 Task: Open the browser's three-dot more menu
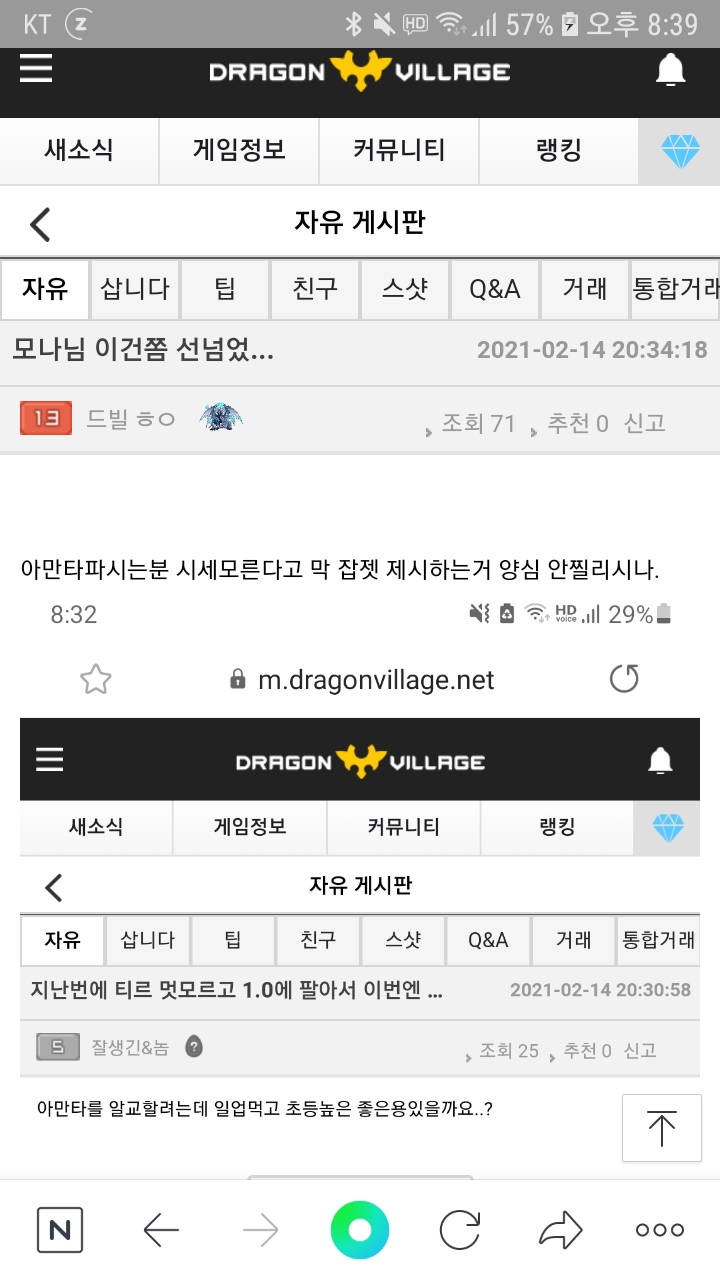click(660, 1230)
